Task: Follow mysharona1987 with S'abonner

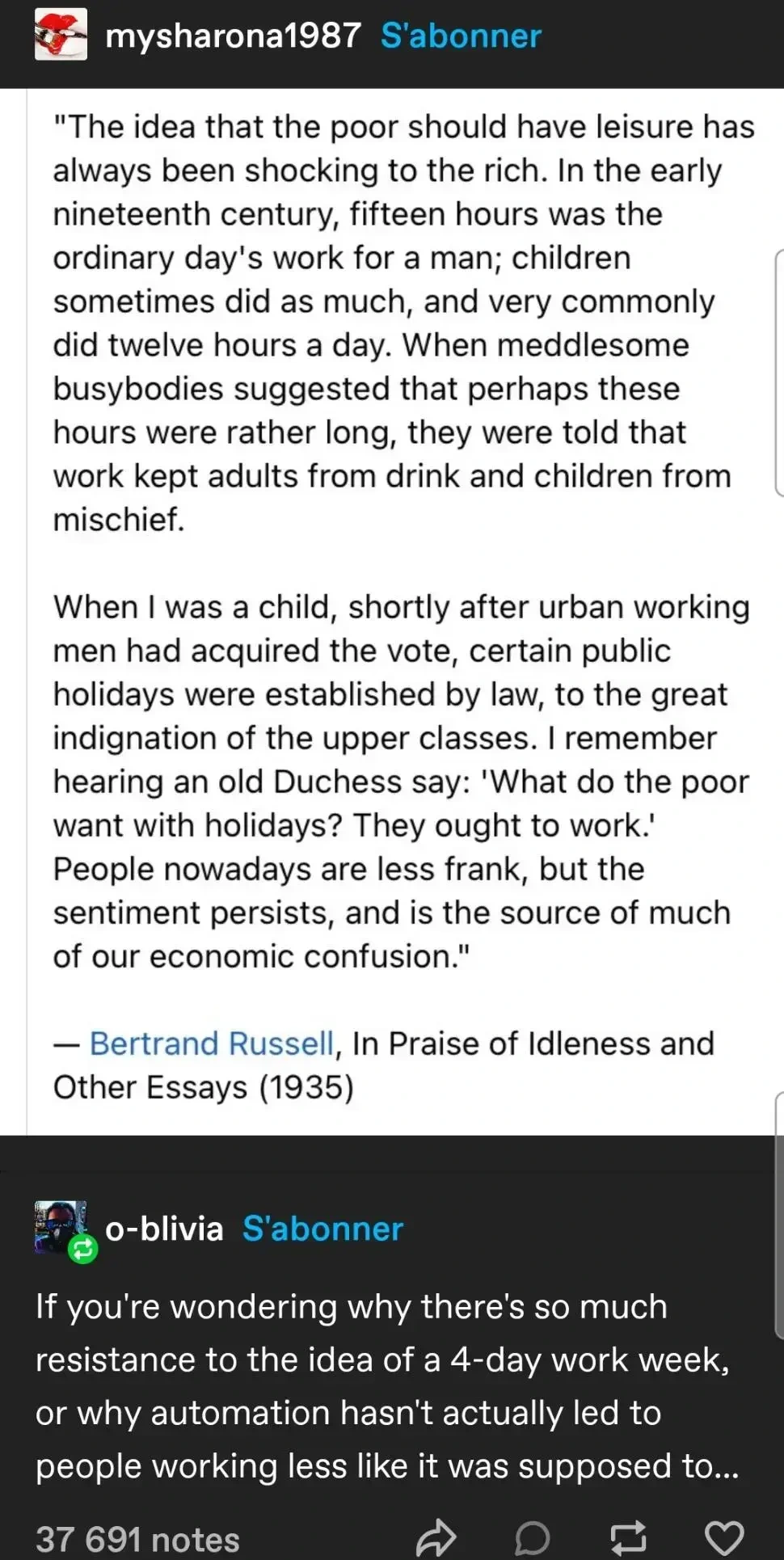Action: [461, 36]
